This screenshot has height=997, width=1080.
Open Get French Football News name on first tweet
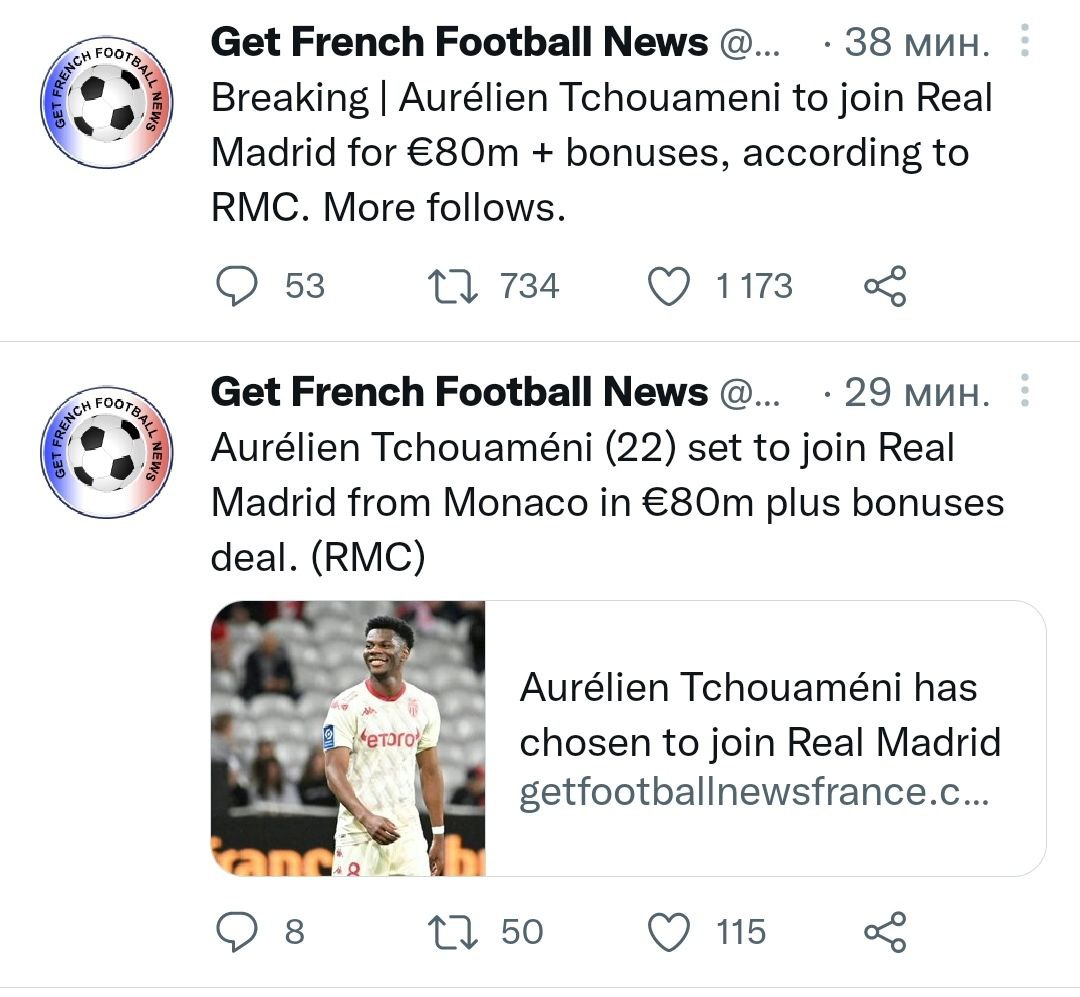[459, 42]
